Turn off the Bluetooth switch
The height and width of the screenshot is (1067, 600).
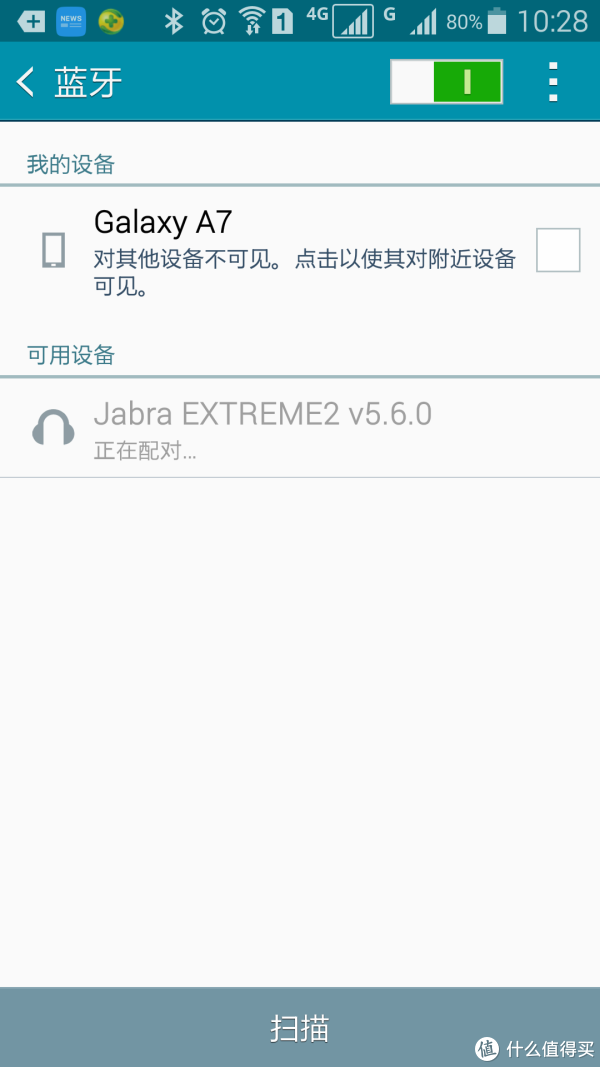[447, 82]
